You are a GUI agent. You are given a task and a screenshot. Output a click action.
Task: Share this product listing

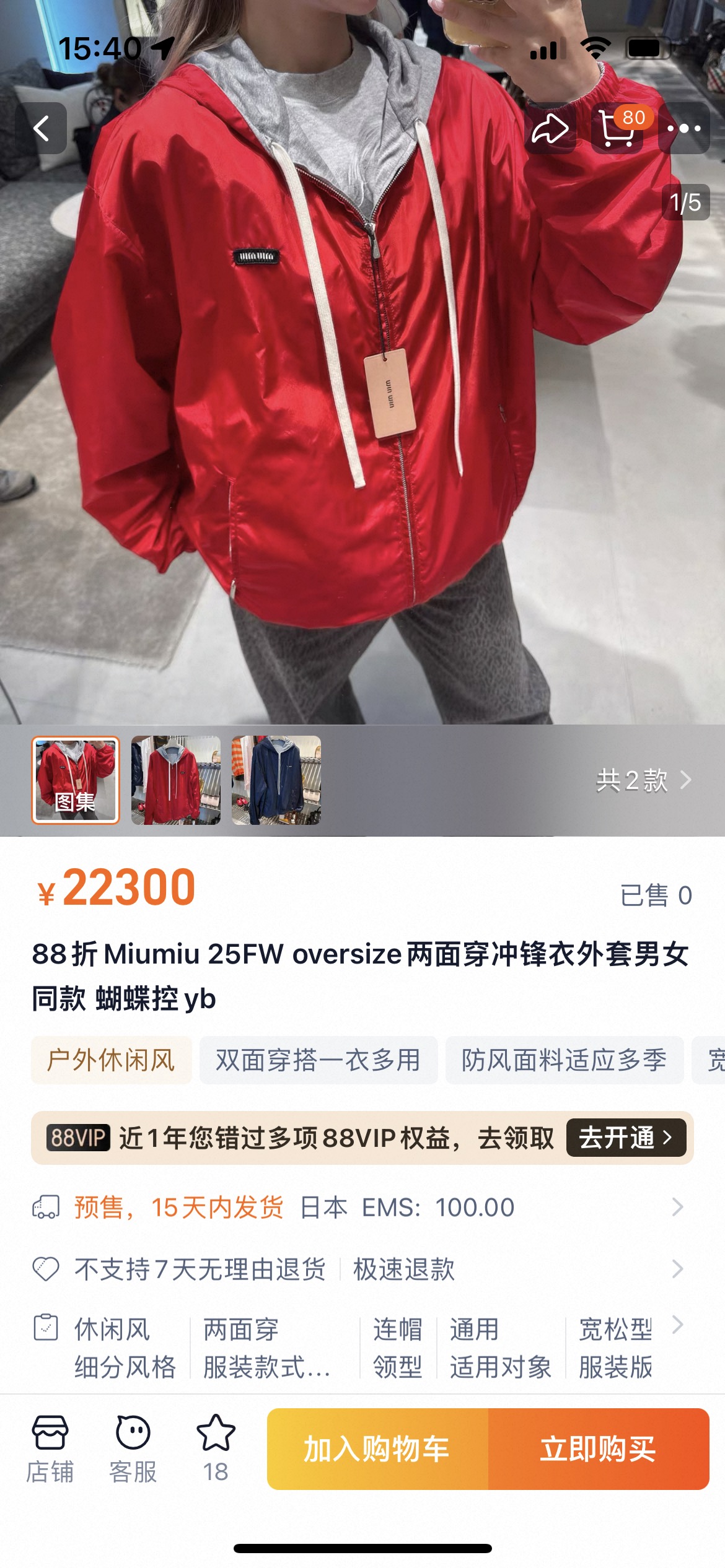click(550, 128)
